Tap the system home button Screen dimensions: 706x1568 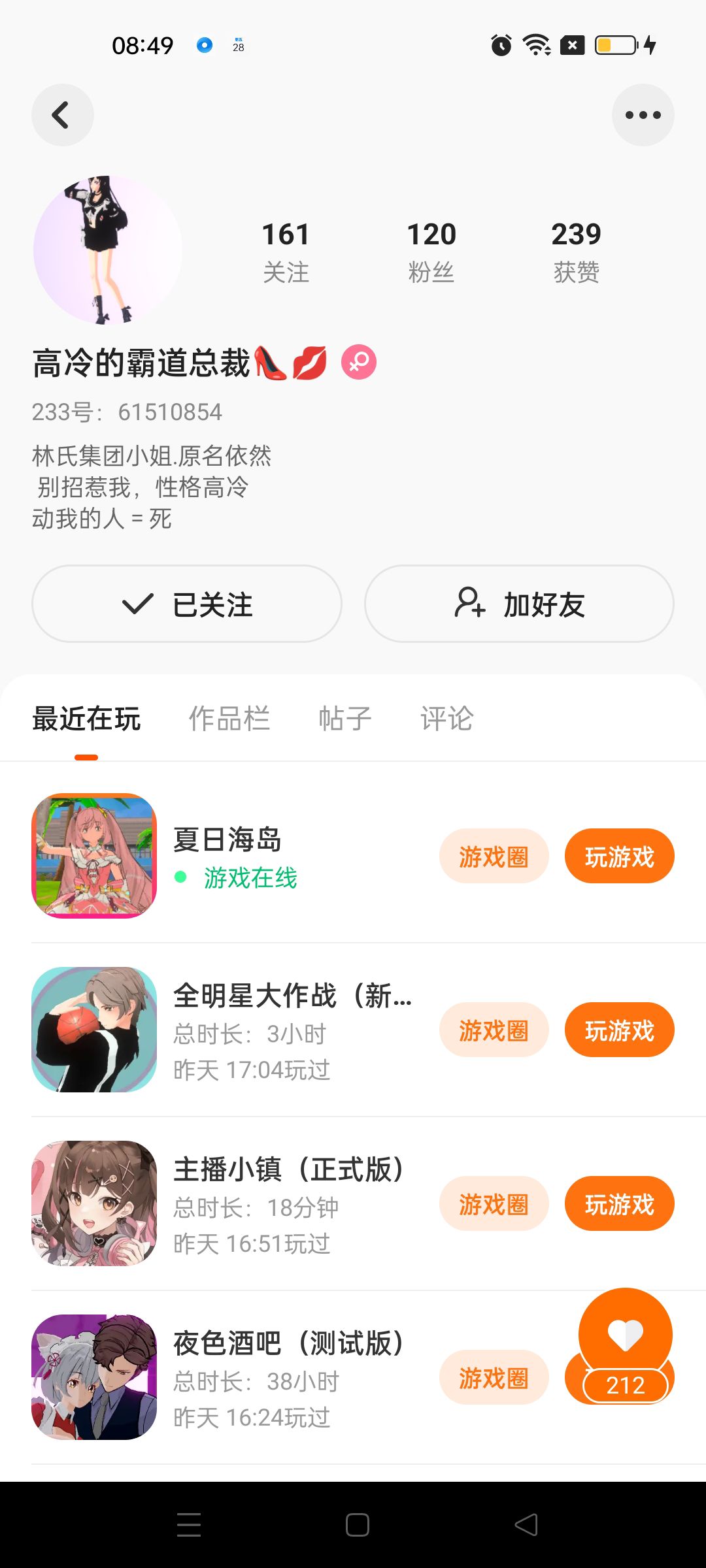(358, 1525)
